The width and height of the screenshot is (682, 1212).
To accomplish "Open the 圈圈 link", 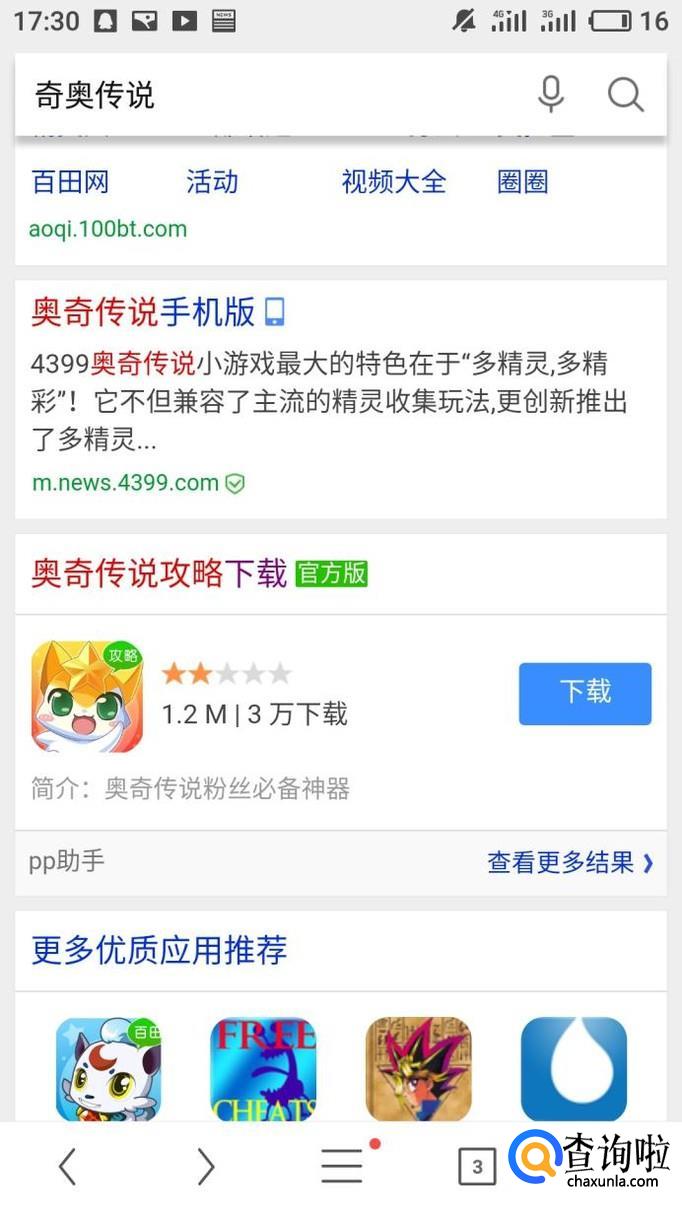I will pos(523,182).
